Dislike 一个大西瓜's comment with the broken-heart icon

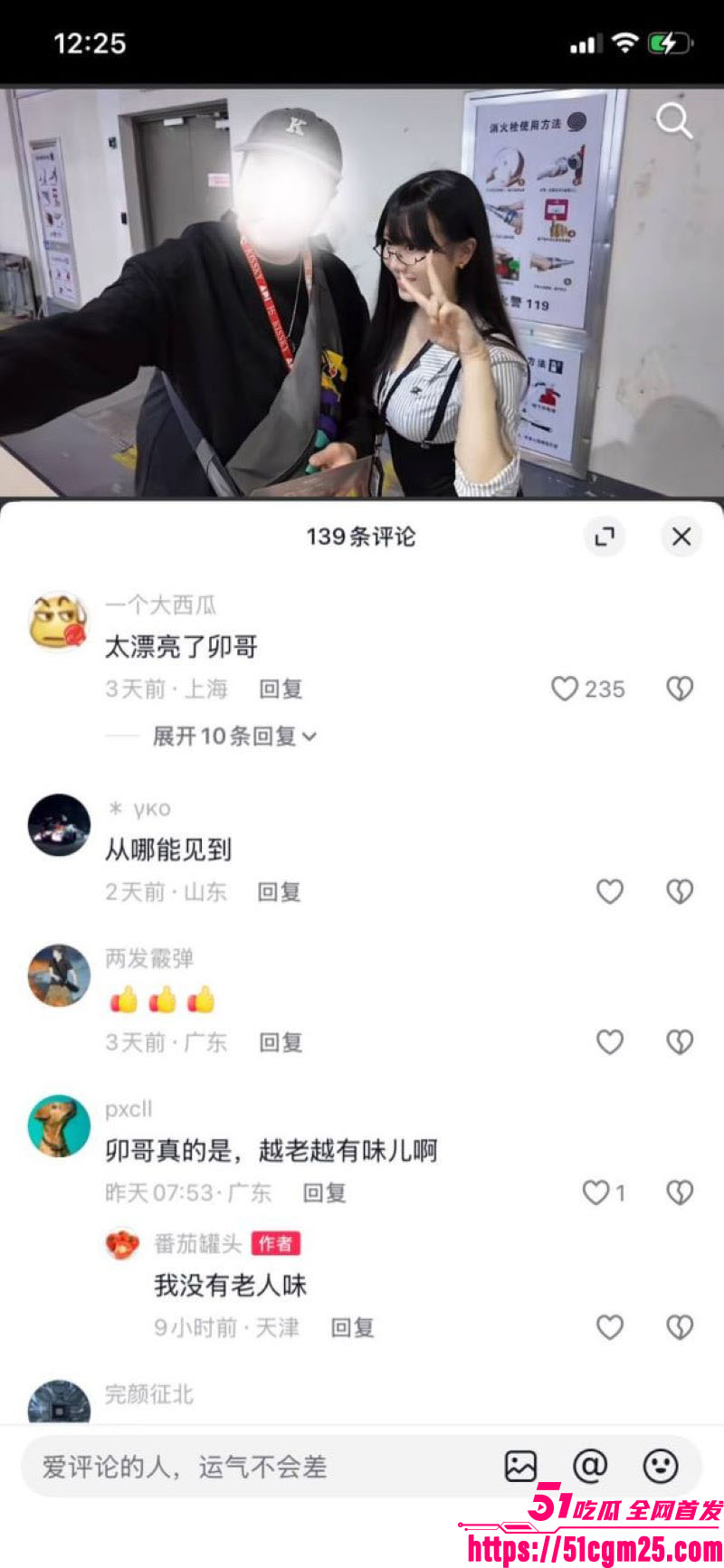coord(679,689)
